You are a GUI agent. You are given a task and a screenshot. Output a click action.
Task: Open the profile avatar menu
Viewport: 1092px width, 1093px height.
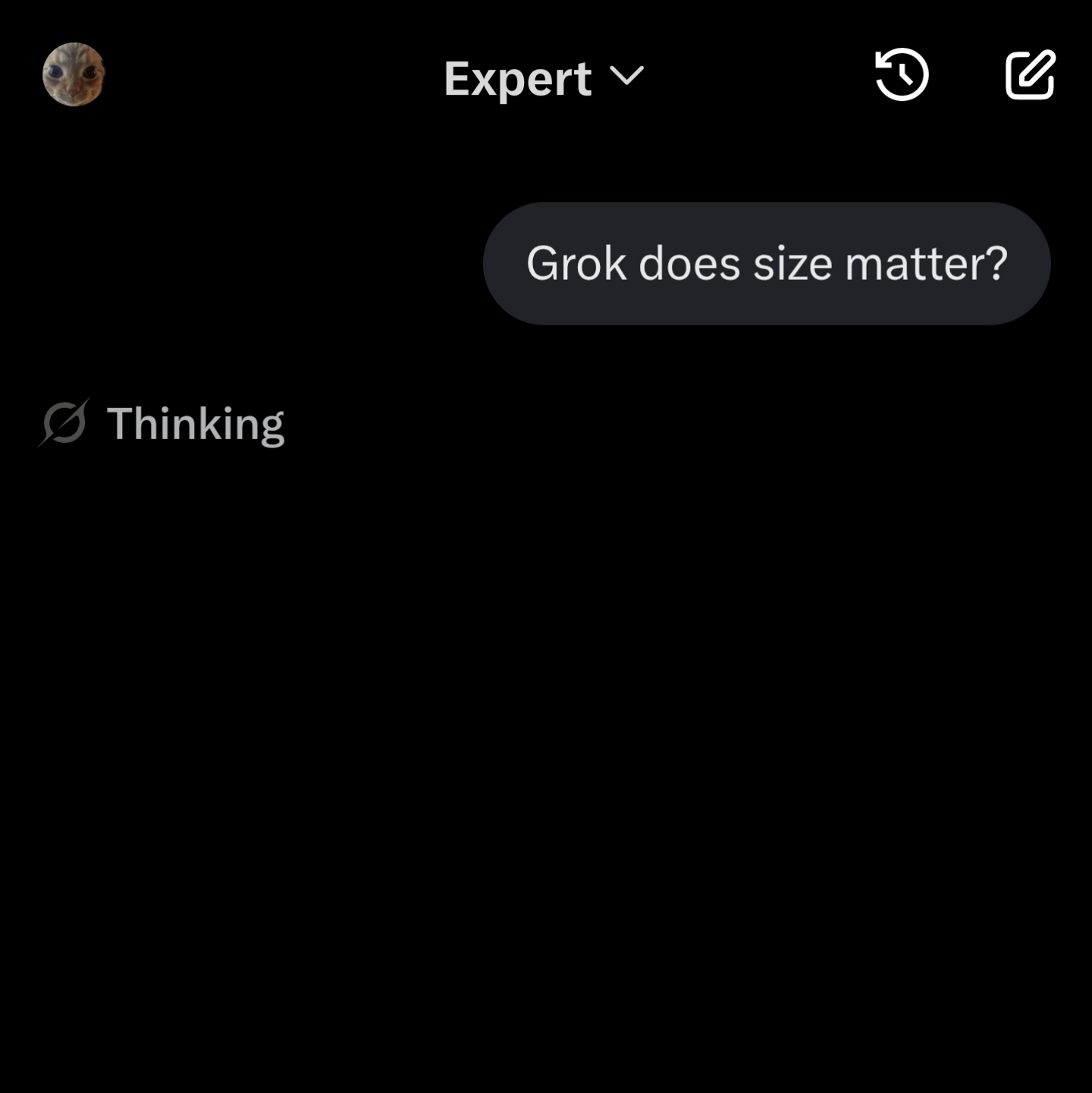click(x=74, y=74)
